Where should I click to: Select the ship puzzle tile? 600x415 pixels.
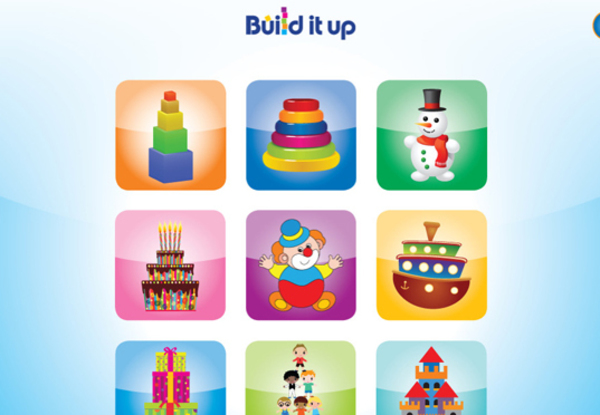coord(431,265)
